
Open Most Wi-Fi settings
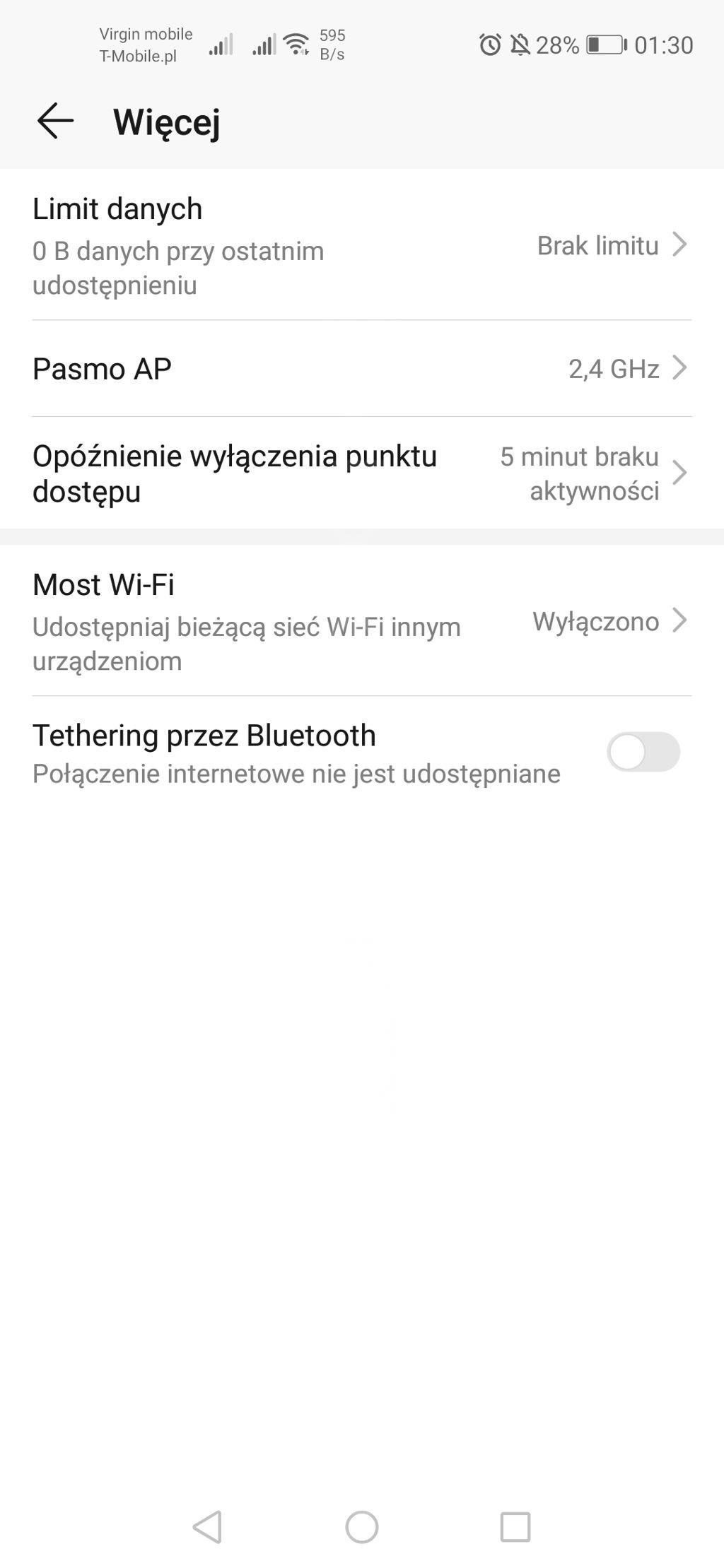tap(362, 620)
